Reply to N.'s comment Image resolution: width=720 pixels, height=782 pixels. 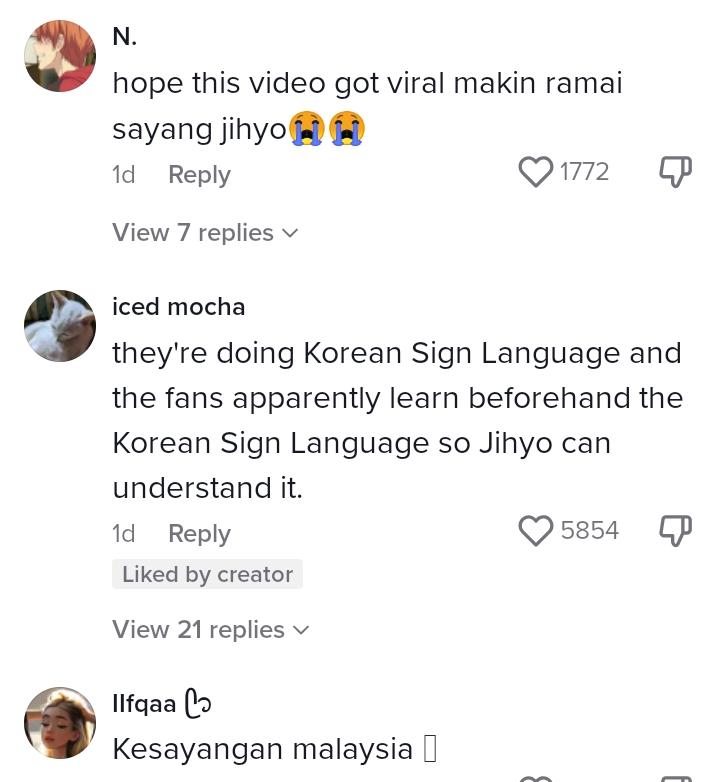click(199, 174)
